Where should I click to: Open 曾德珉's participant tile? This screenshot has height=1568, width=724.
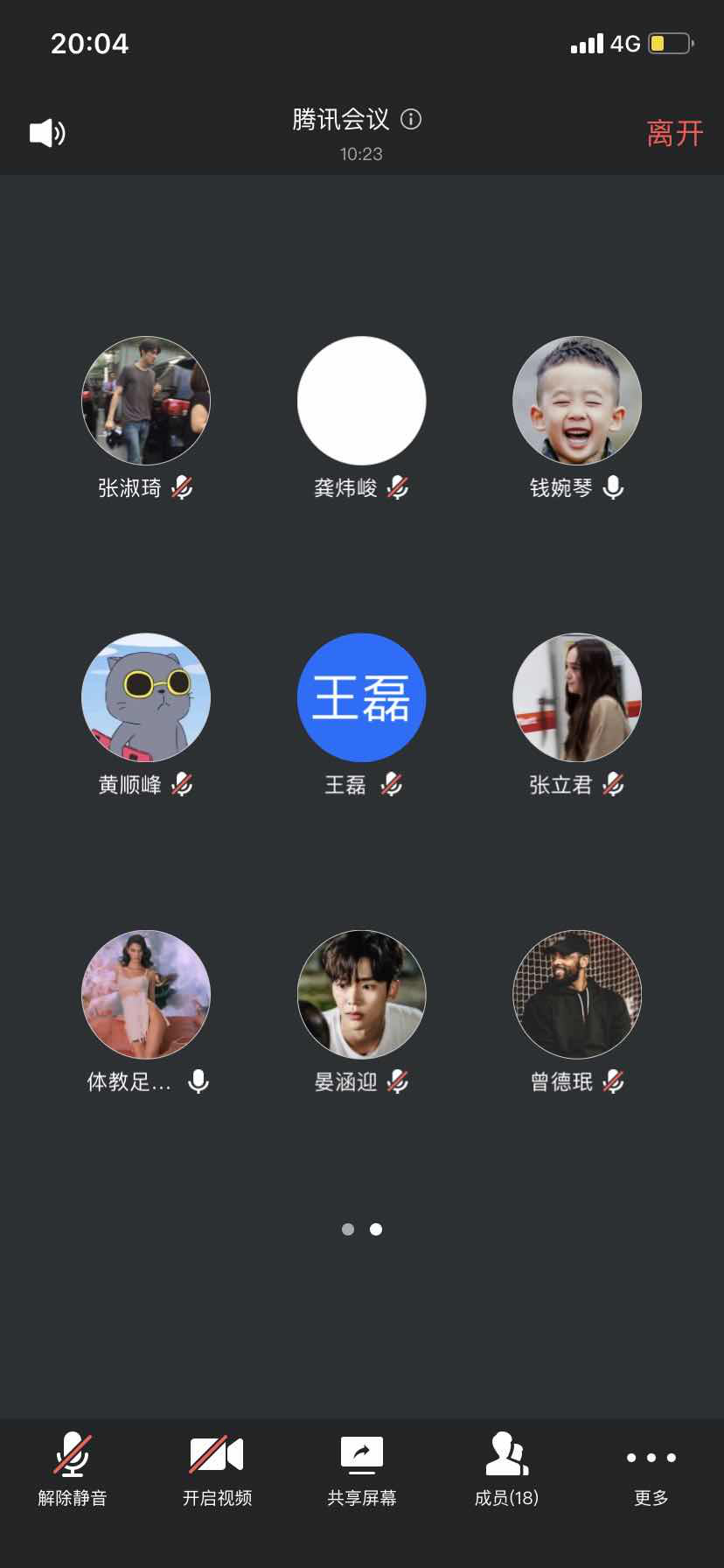(x=577, y=994)
